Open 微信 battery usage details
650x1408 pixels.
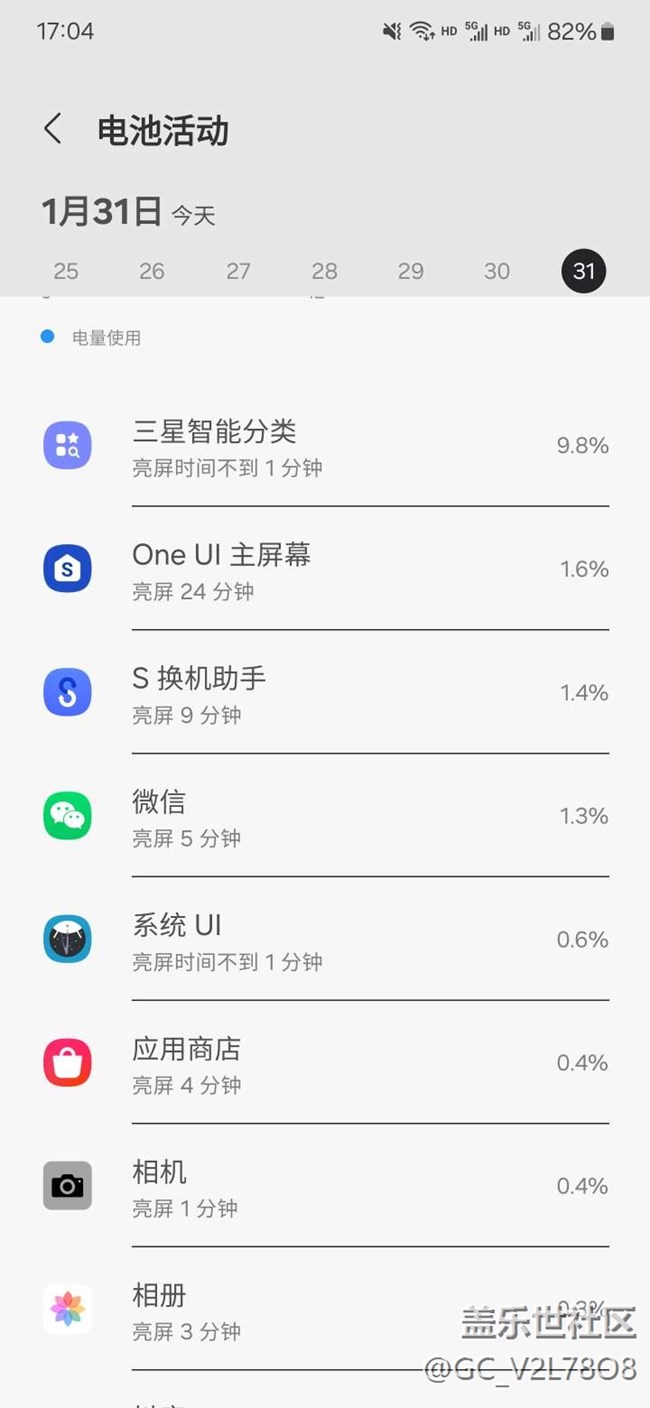pos(325,816)
